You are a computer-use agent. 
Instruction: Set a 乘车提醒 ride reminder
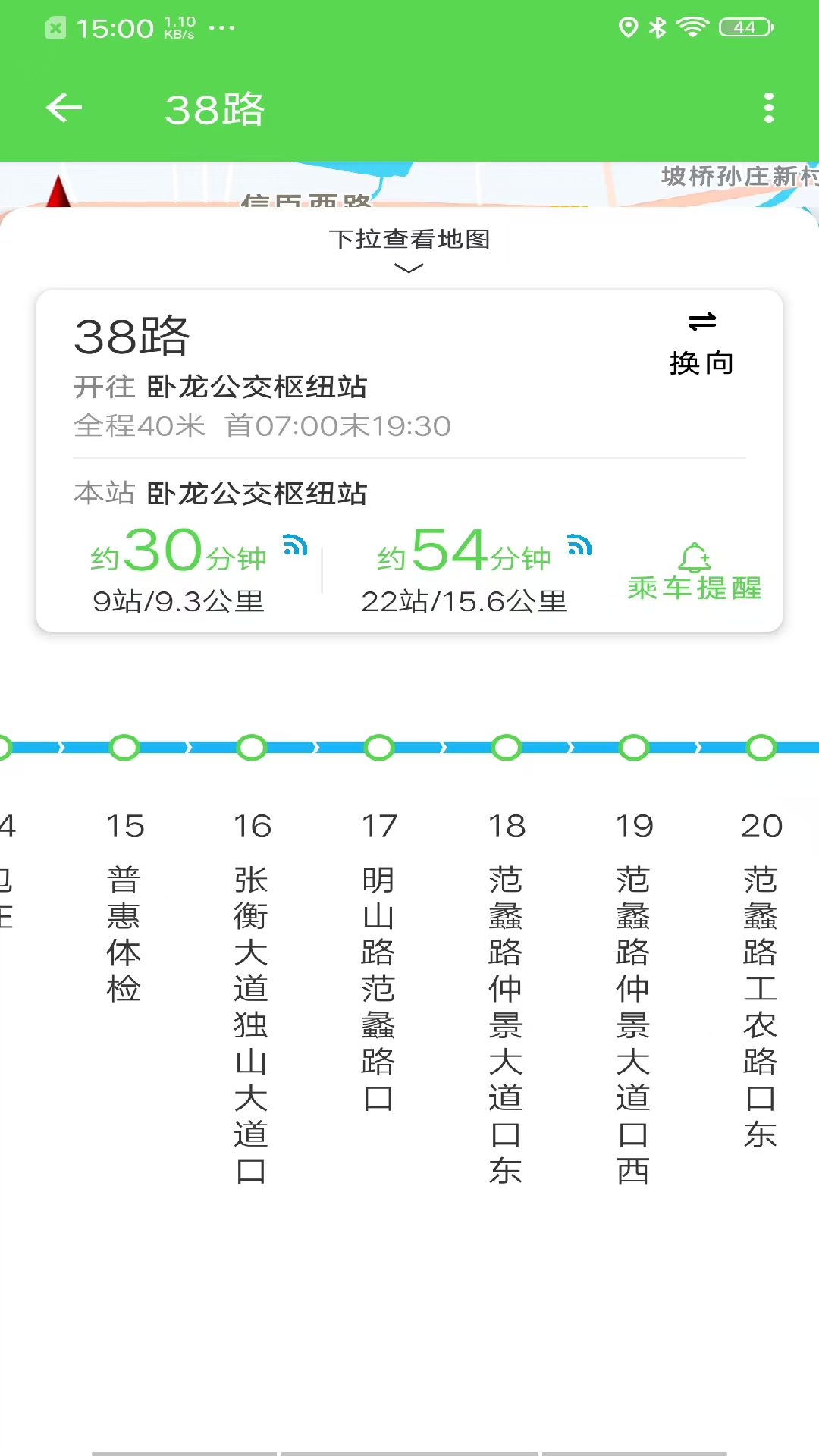pyautogui.click(x=694, y=573)
